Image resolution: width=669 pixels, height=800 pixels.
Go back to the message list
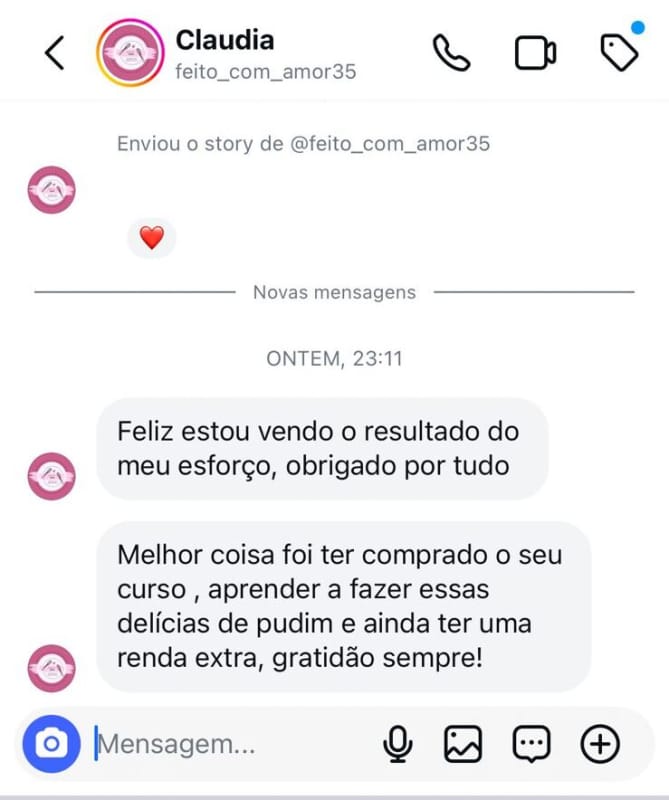[x=55, y=53]
